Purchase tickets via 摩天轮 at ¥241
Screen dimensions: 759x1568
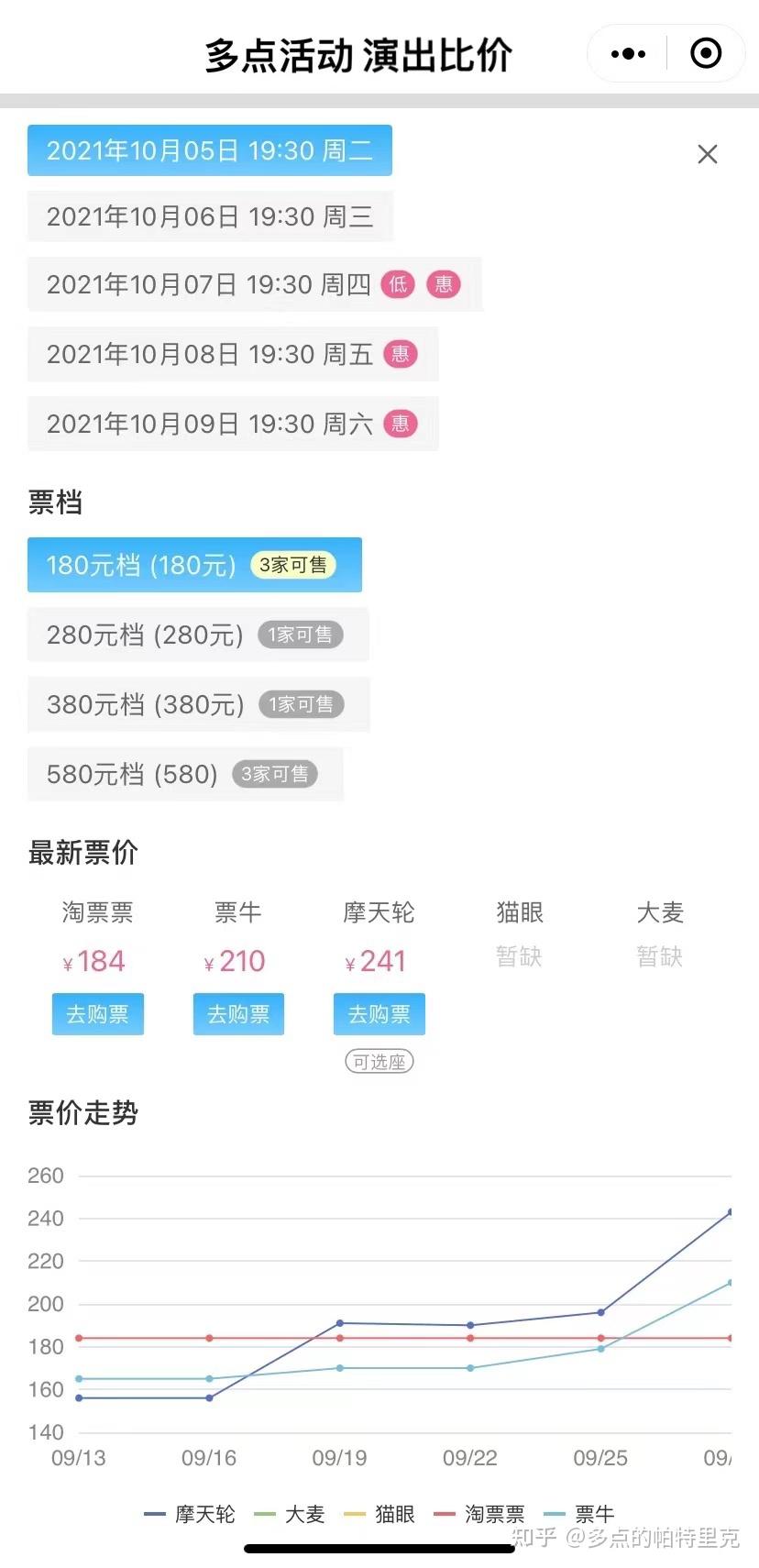coord(379,1014)
